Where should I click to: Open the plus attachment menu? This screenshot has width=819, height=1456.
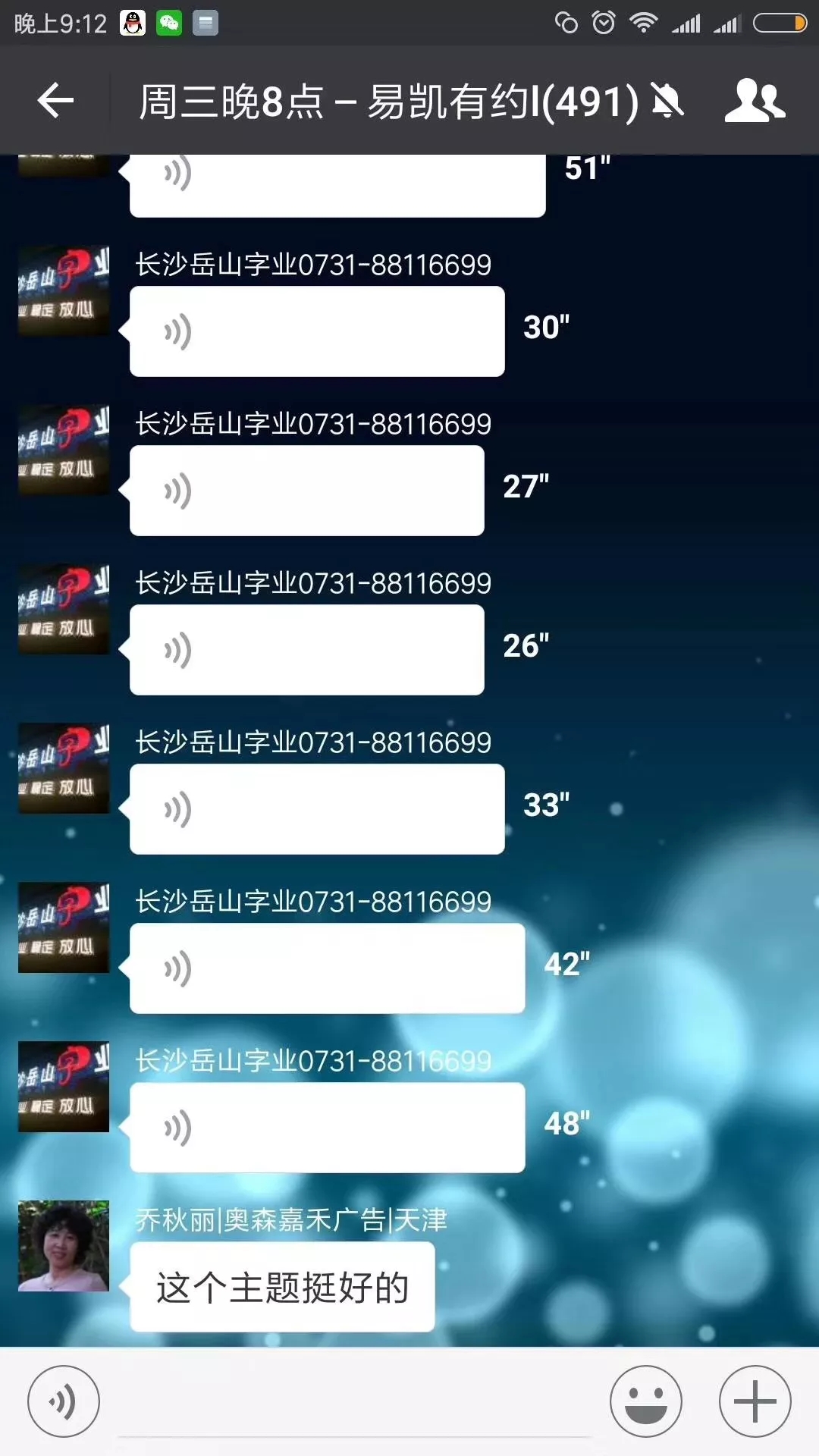(755, 1401)
